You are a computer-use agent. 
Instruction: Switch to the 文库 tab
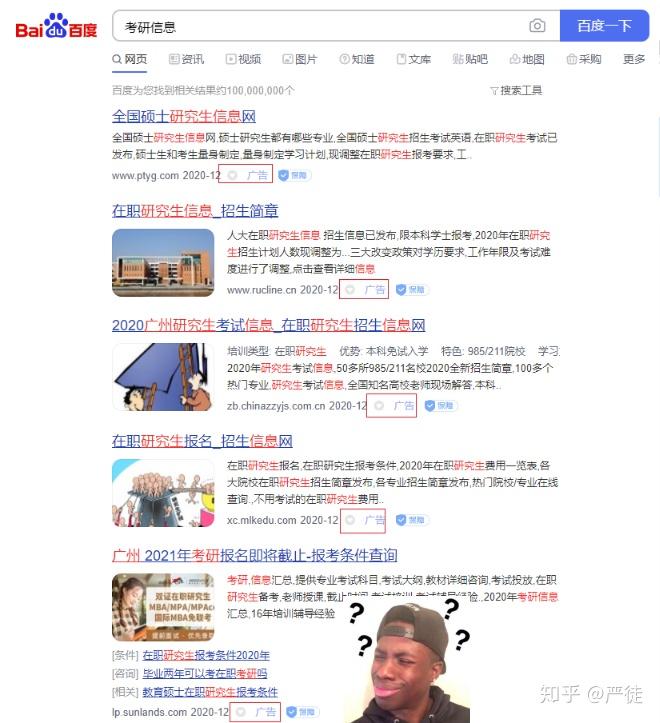[413, 59]
